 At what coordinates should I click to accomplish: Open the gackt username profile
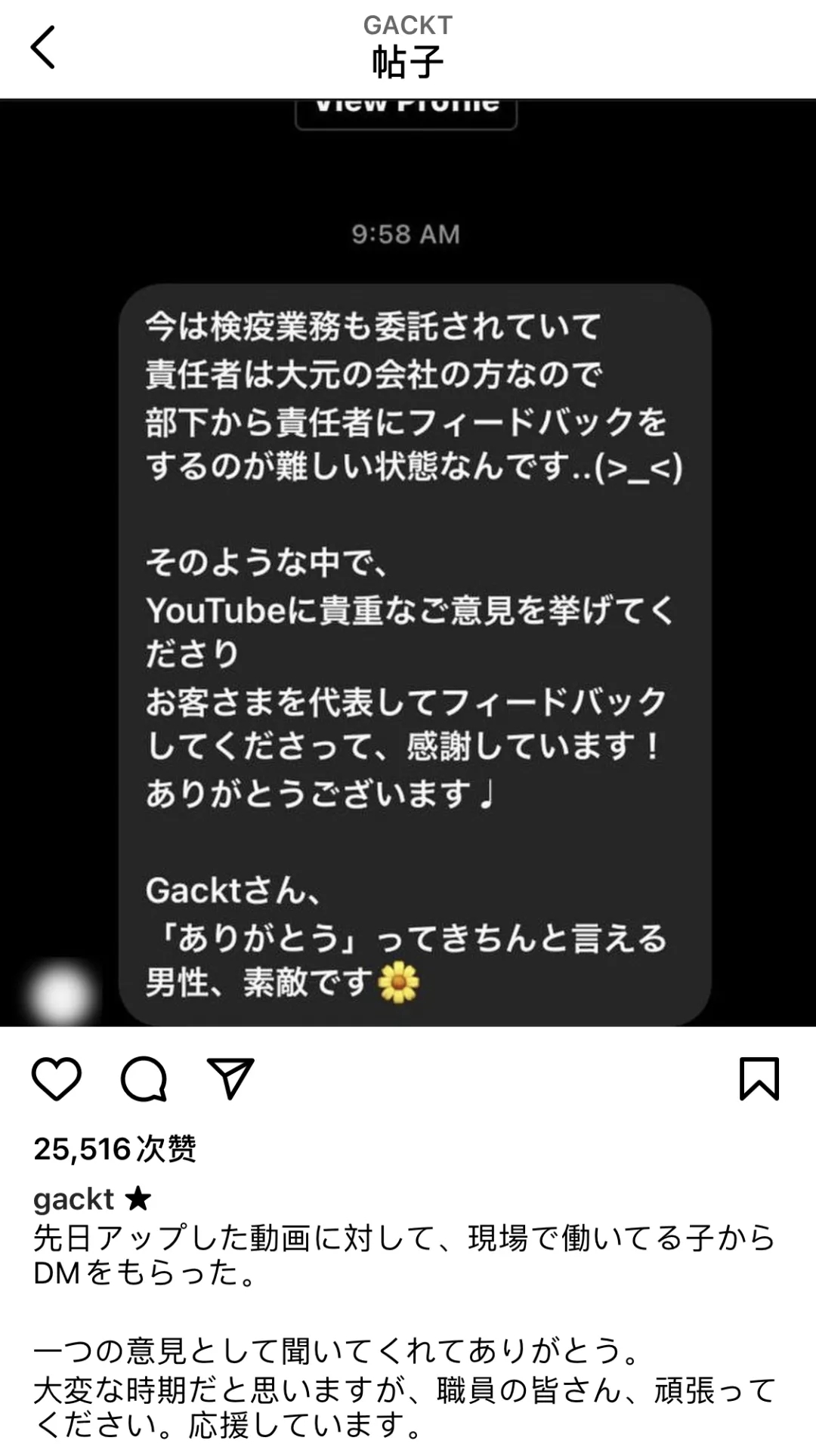tap(74, 1198)
